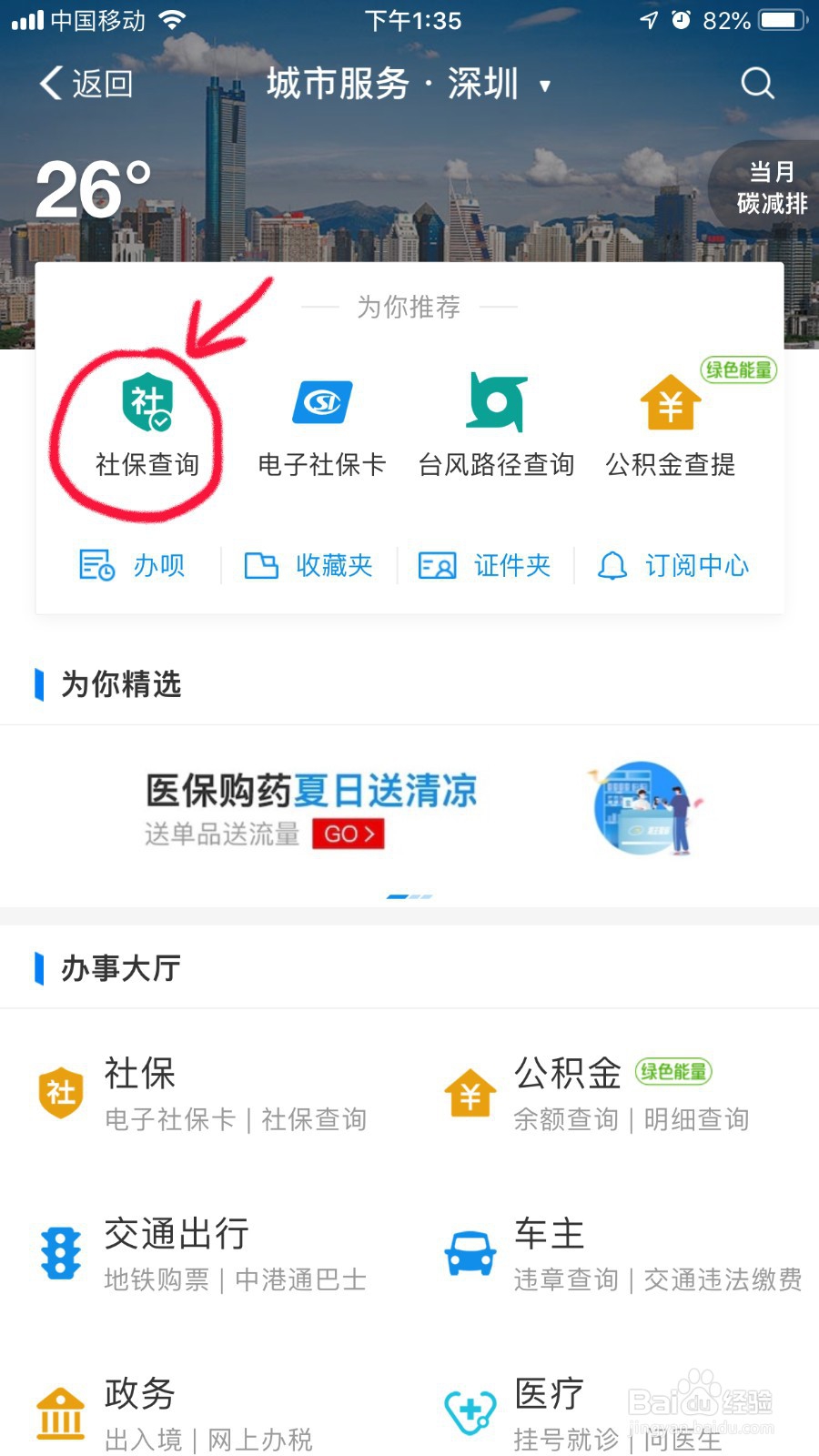Select the 交通出行 traffic light icon
The image size is (819, 1456).
59,1254
